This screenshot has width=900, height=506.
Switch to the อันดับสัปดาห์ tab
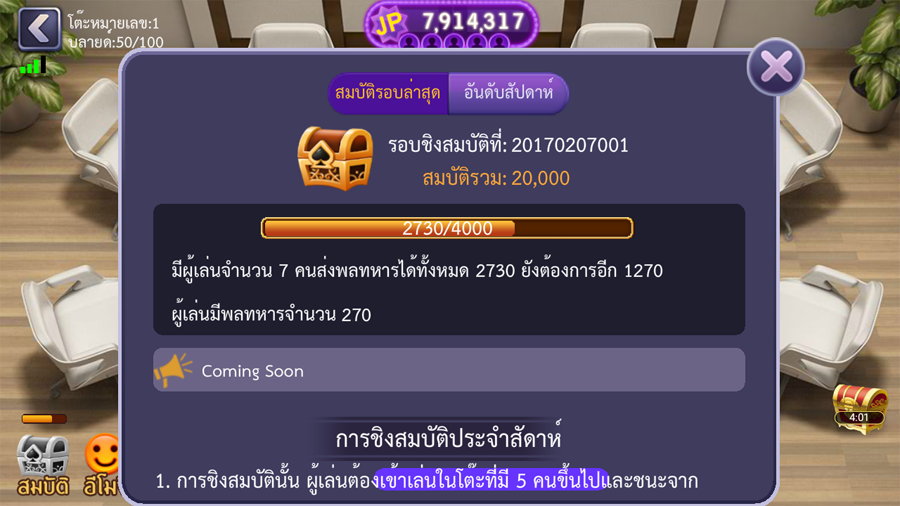[508, 93]
